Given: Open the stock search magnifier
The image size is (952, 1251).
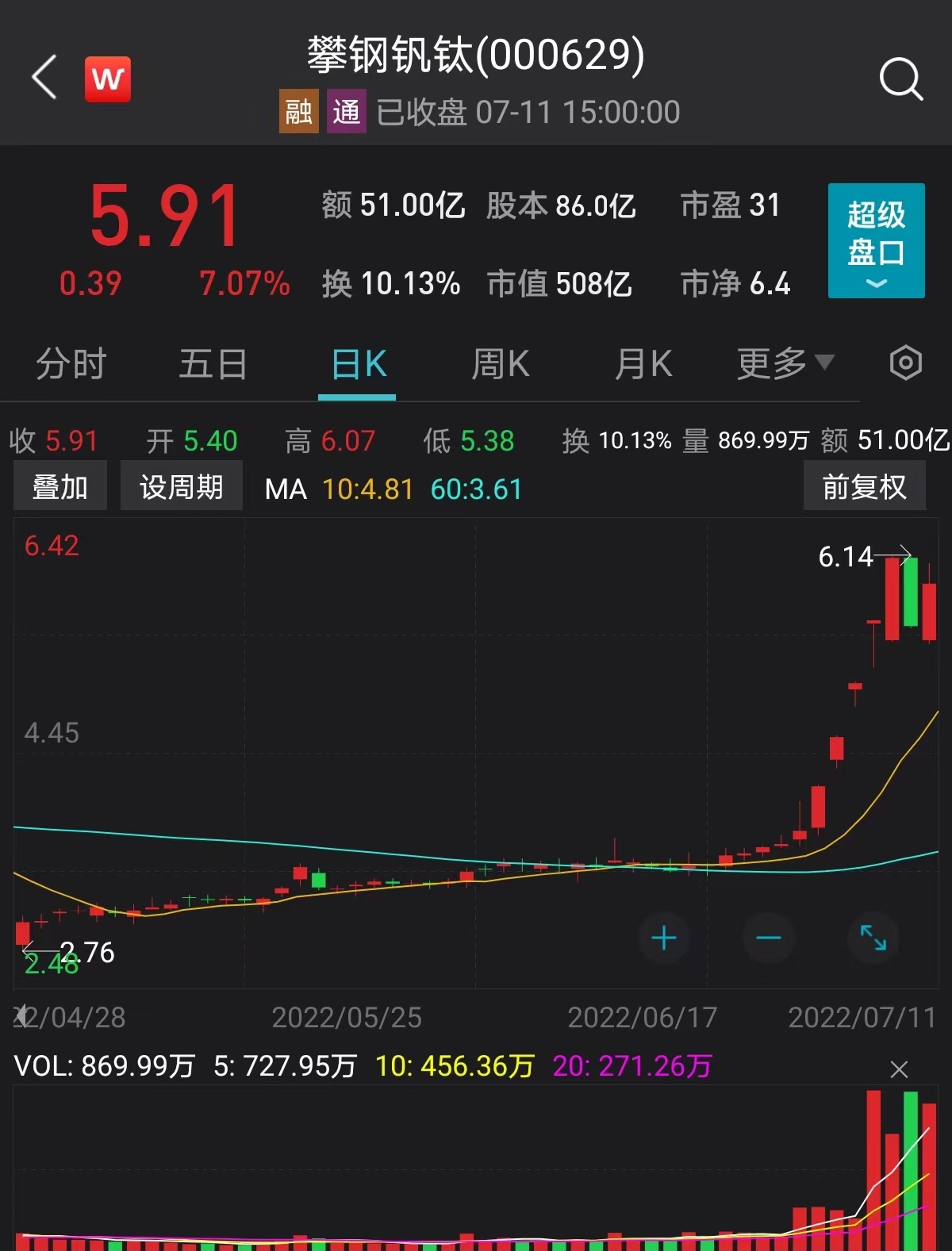Looking at the screenshot, I should tap(899, 79).
